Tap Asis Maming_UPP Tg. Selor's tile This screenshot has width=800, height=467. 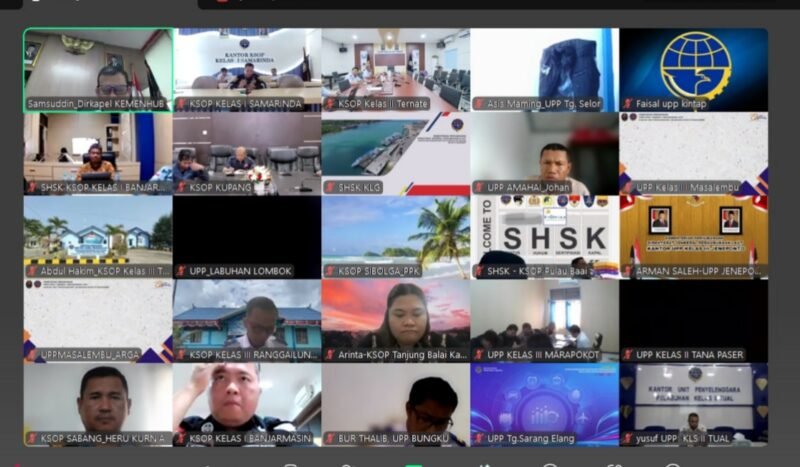pyautogui.click(x=544, y=68)
